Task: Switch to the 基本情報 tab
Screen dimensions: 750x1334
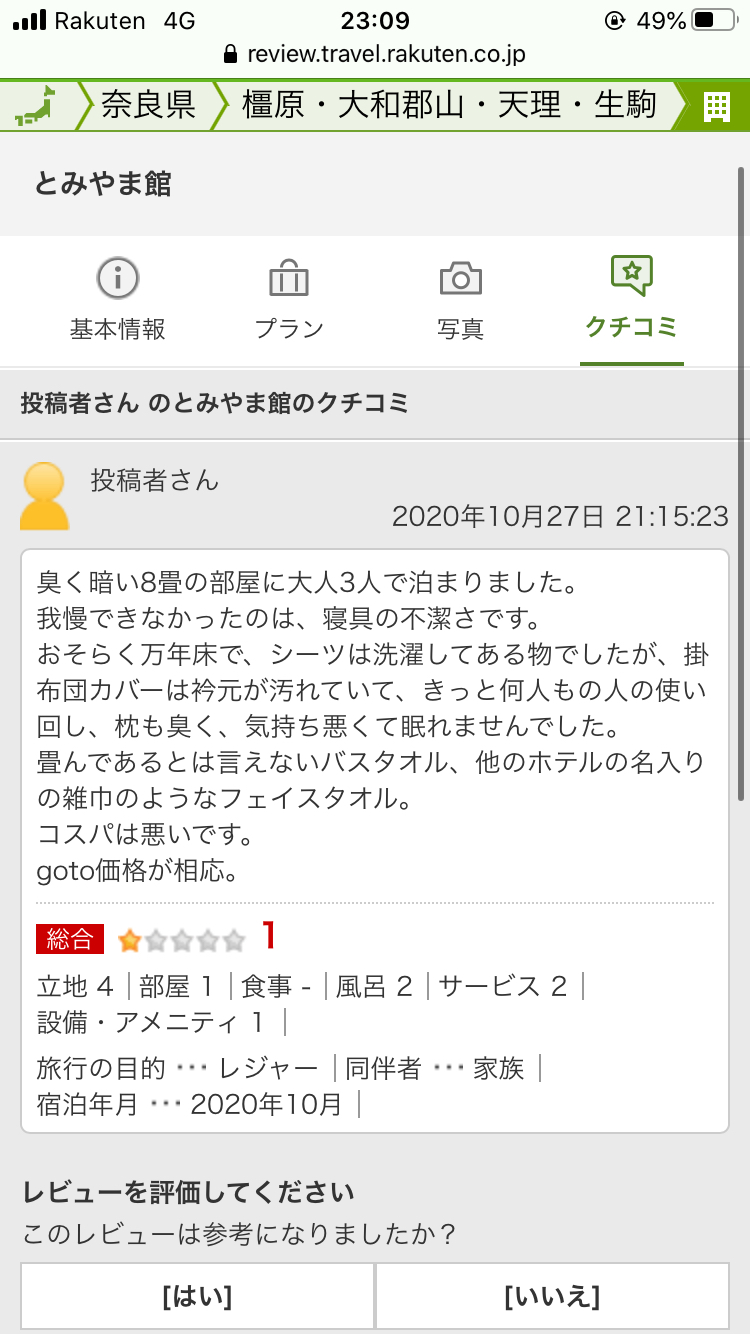Action: click(118, 299)
